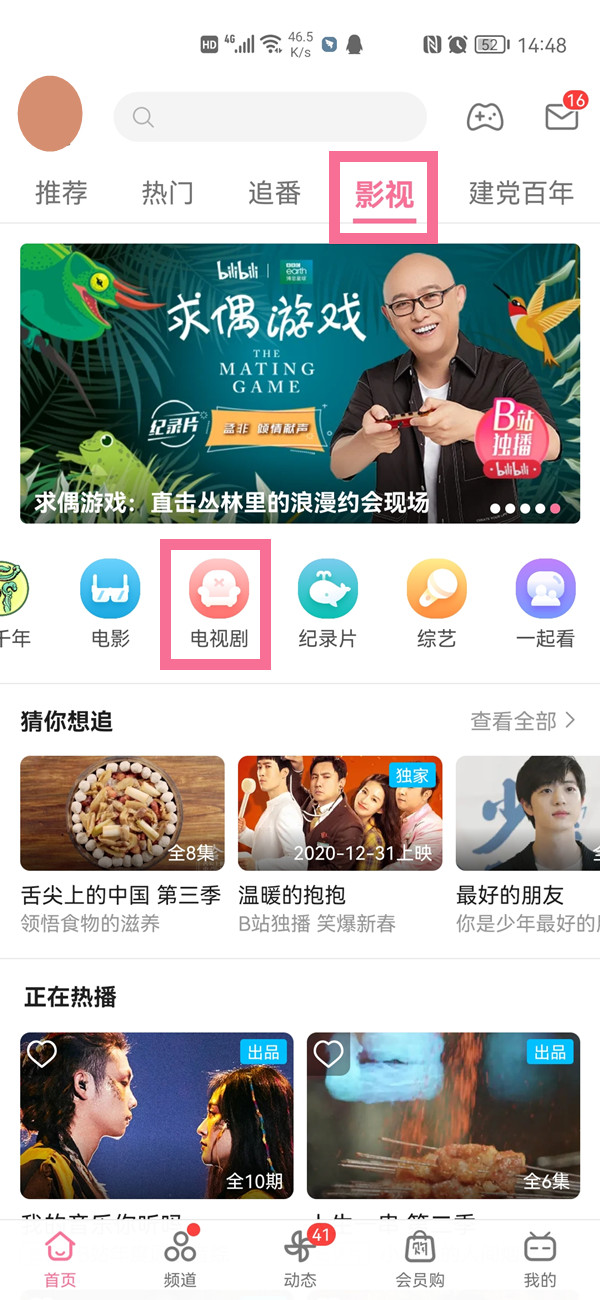Tap 查看全部 next to 猜你想追
Image resolution: width=600 pixels, height=1300 pixels.
[x=522, y=721]
